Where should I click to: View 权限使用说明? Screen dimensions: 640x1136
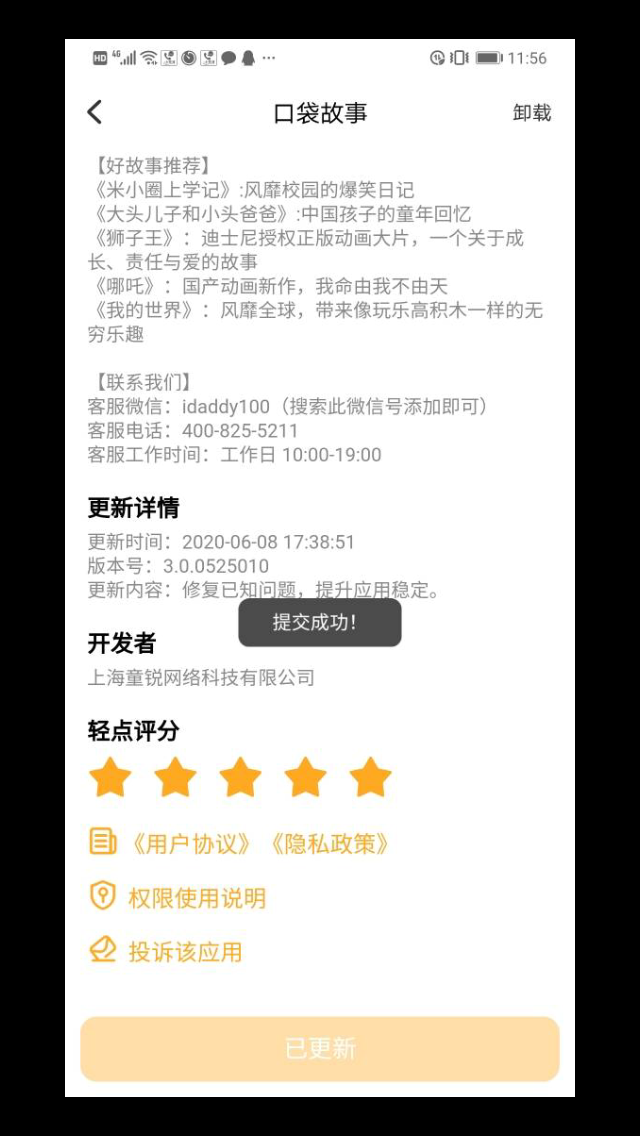click(196, 898)
